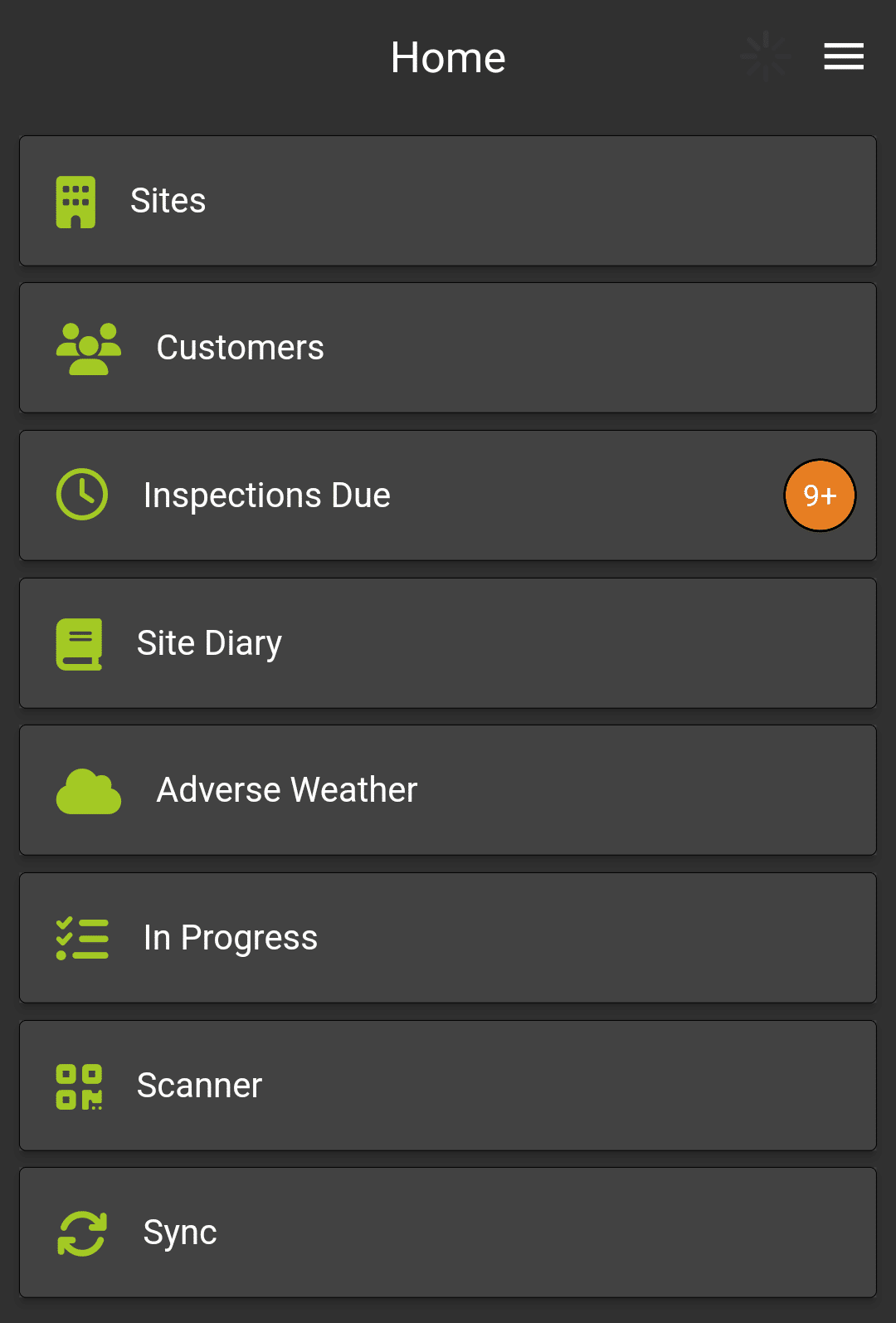Select Adverse Weather
This screenshot has height=1323, width=896.
click(x=448, y=790)
